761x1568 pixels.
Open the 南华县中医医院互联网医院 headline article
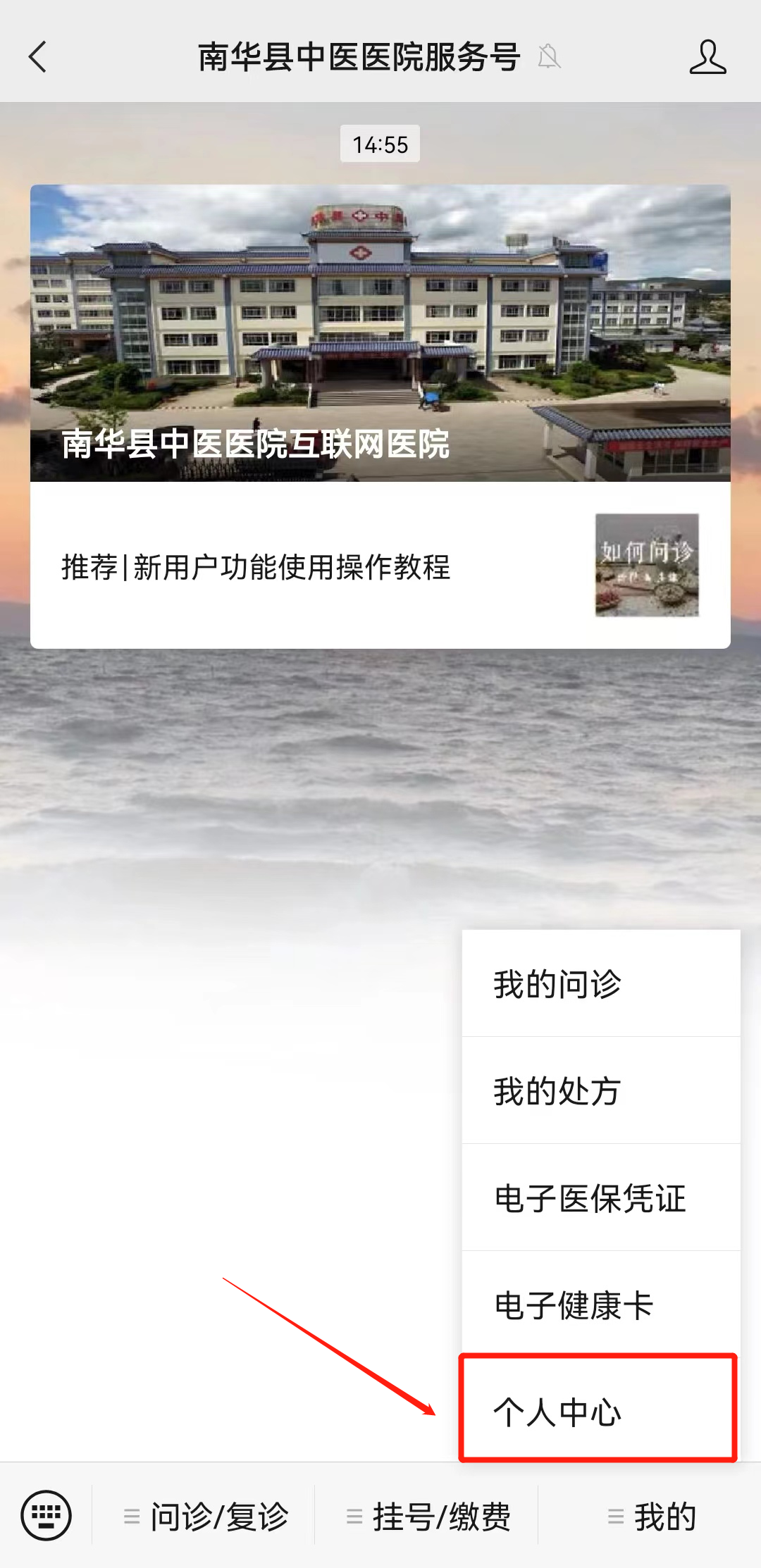256,444
